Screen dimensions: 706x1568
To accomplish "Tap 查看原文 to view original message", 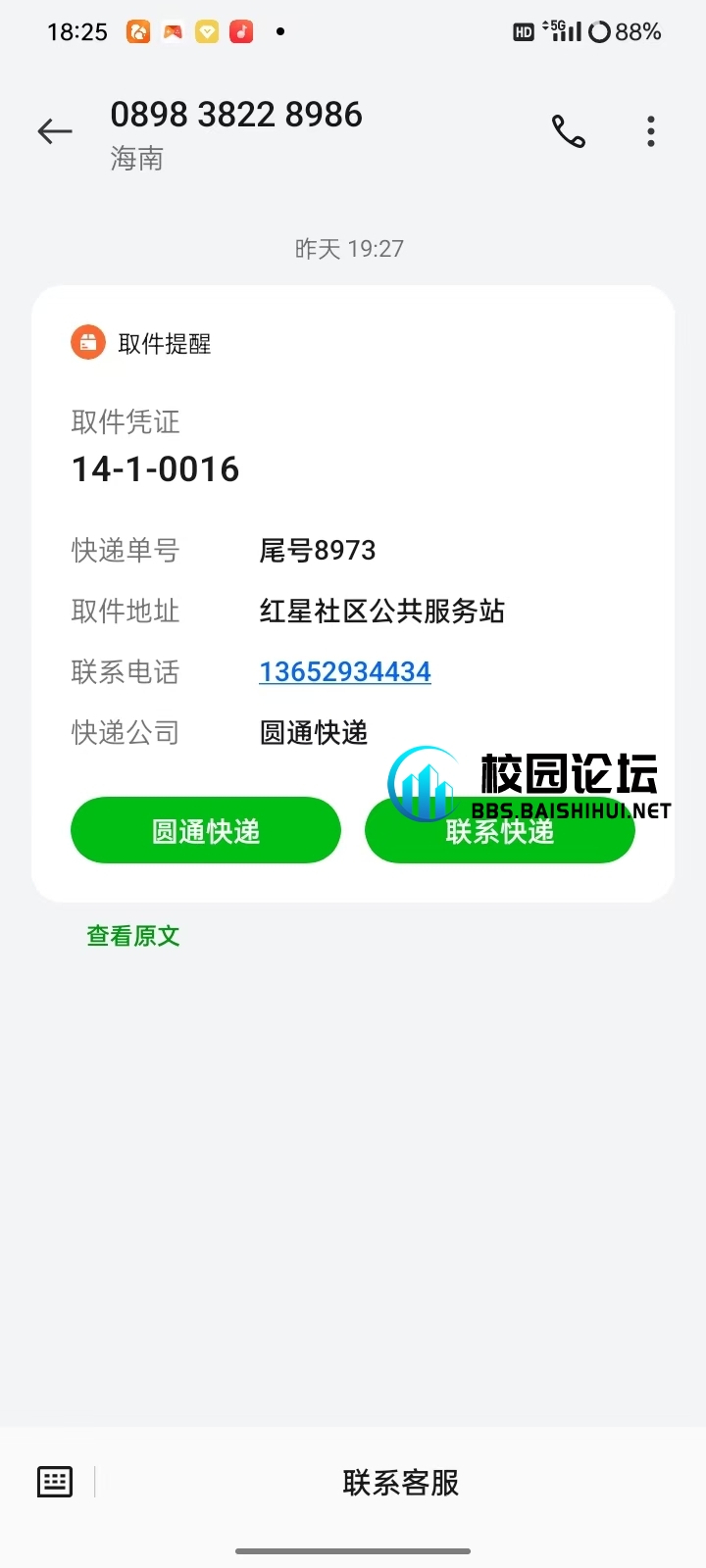I will click(132, 936).
